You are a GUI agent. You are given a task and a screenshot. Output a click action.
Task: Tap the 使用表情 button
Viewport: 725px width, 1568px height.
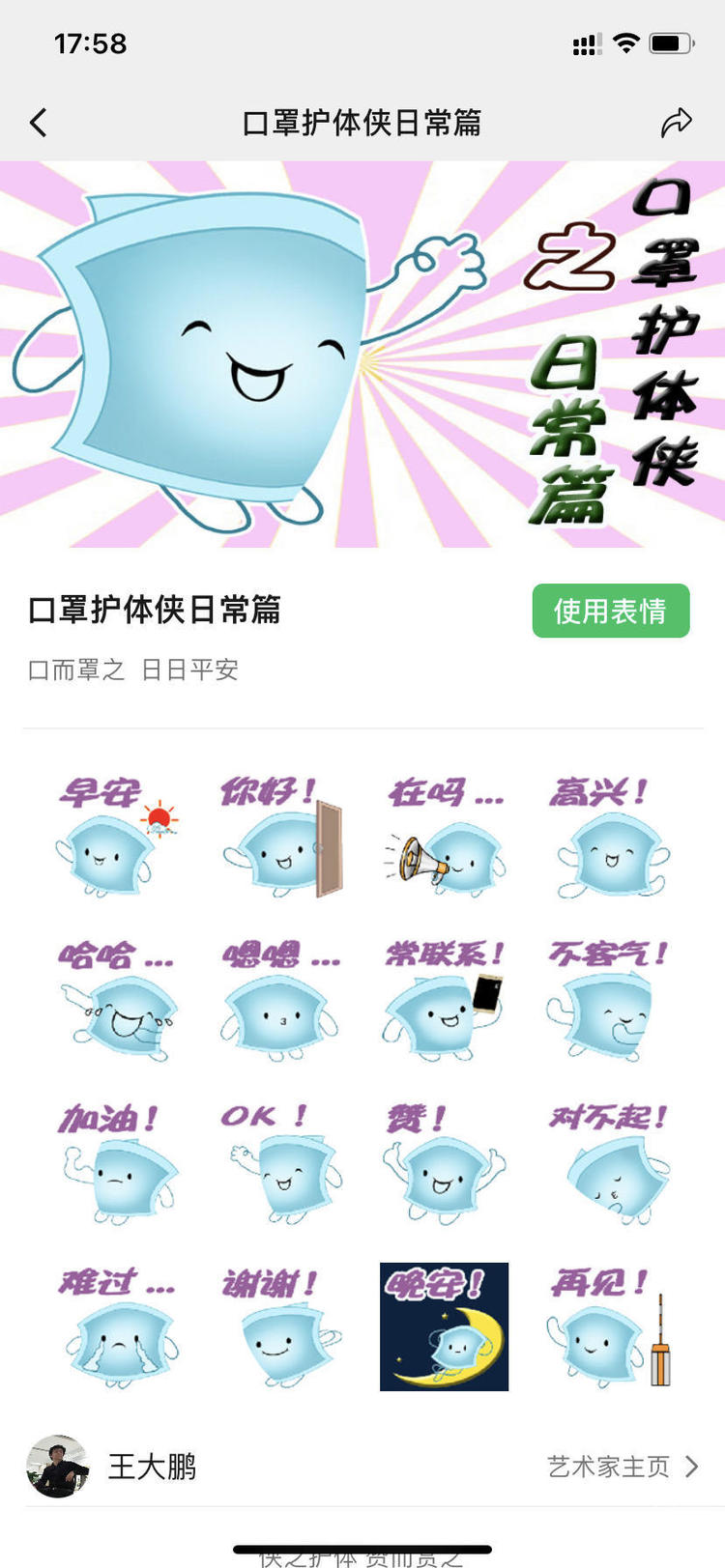pos(610,611)
